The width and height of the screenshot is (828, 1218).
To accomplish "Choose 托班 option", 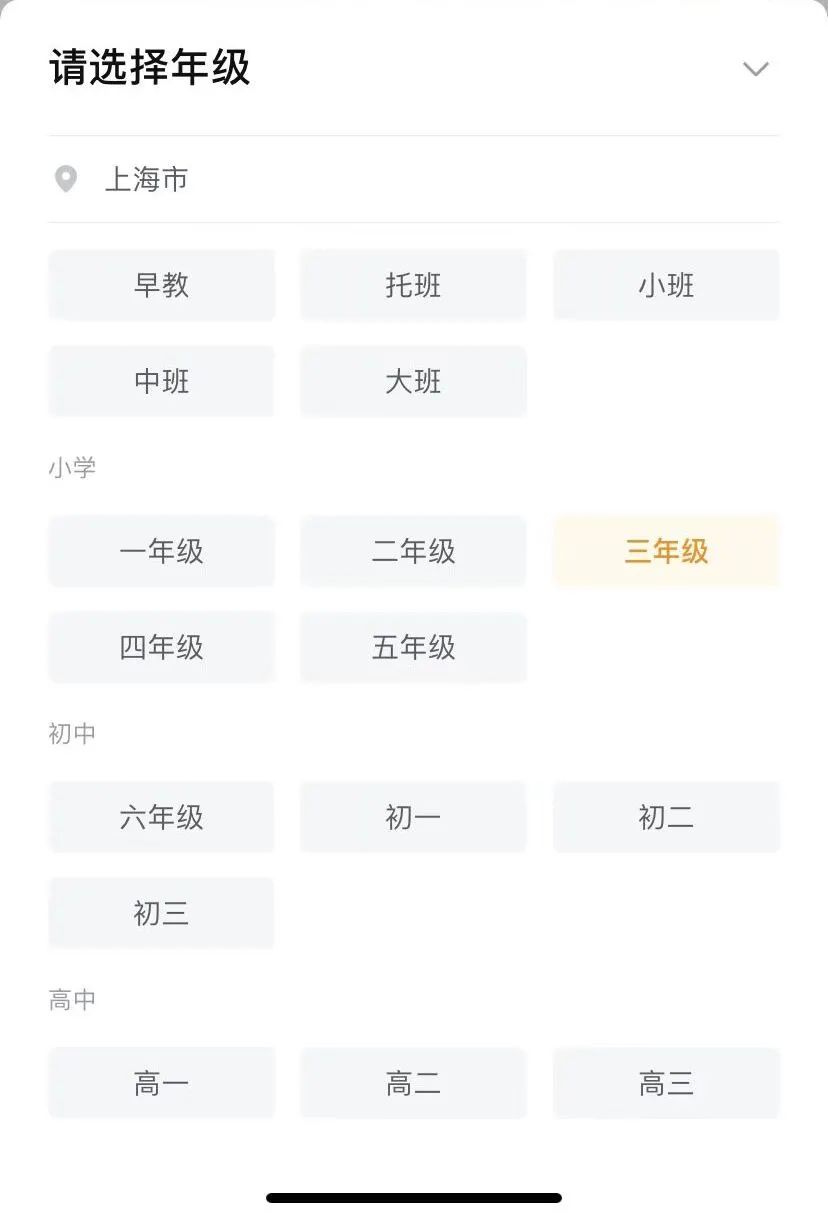I will click(x=413, y=285).
